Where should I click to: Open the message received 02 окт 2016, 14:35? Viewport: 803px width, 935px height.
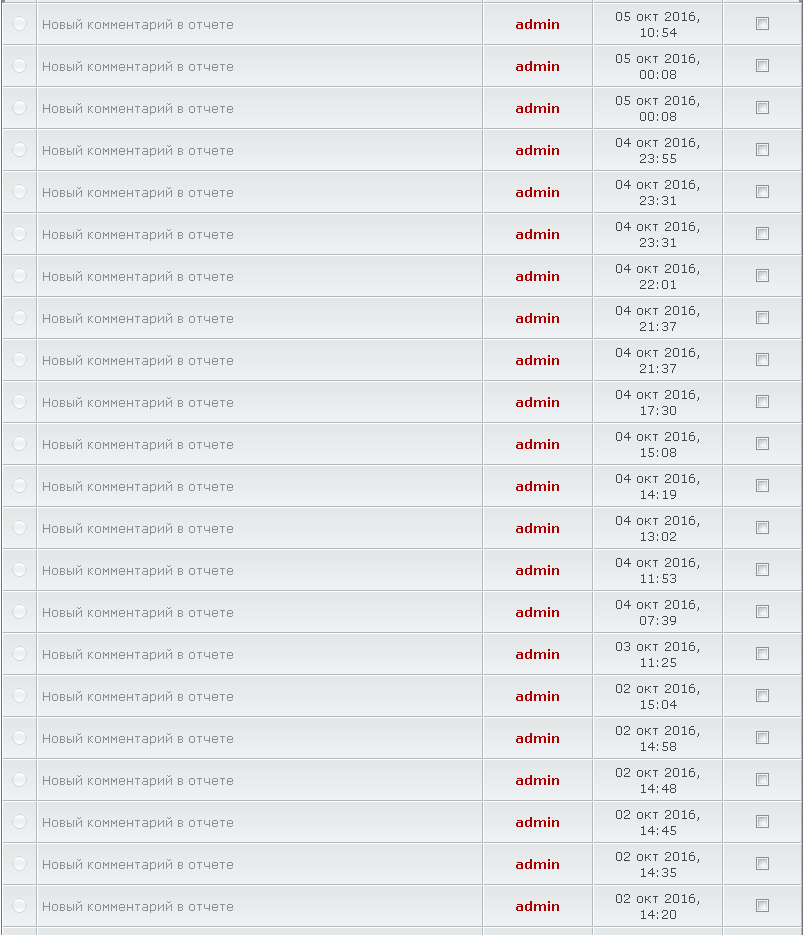point(138,865)
